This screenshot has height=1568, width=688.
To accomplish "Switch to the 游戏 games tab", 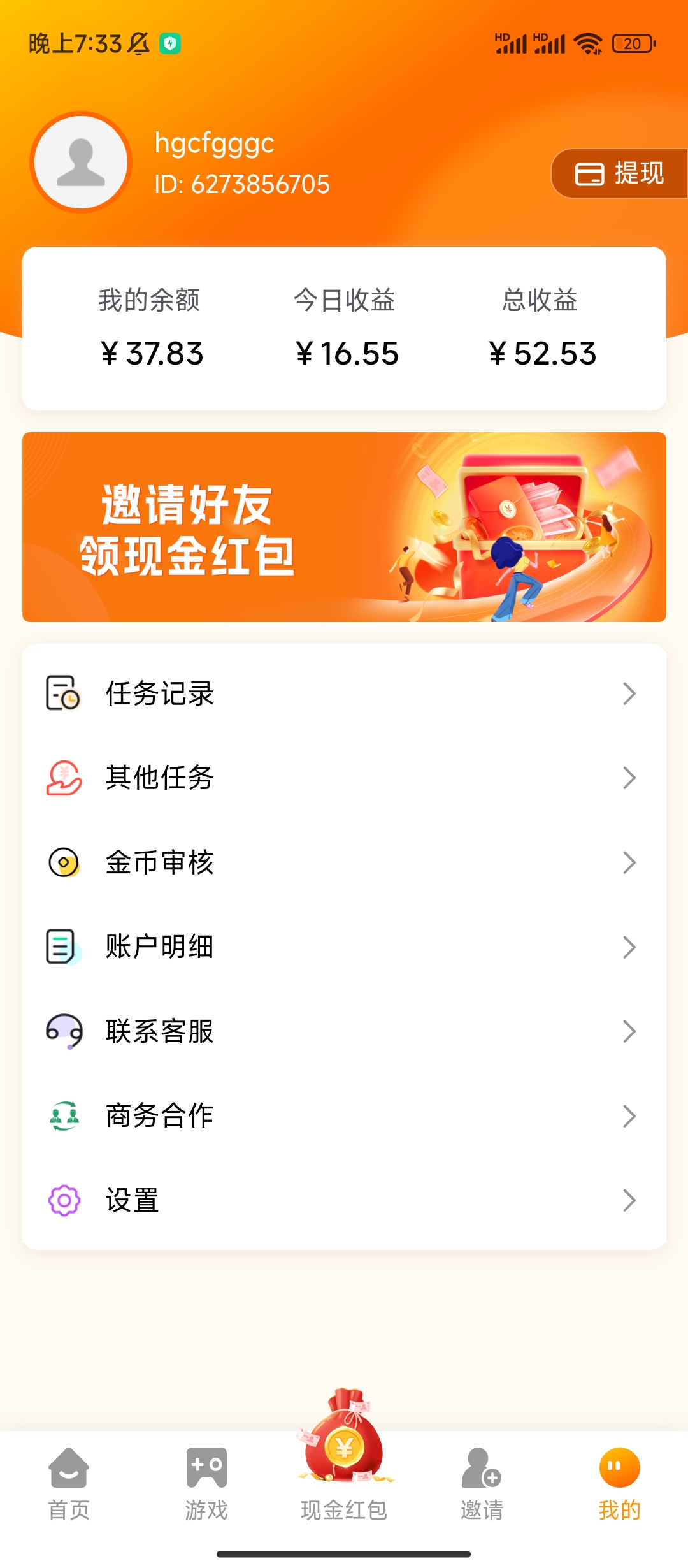I will click(x=206, y=1485).
